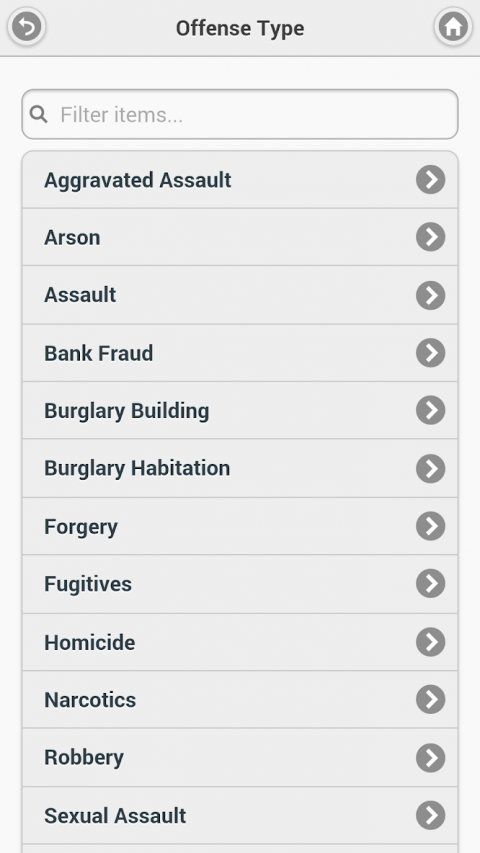This screenshot has height=853, width=480.
Task: Open the Fugitives list item
Action: [x=240, y=584]
